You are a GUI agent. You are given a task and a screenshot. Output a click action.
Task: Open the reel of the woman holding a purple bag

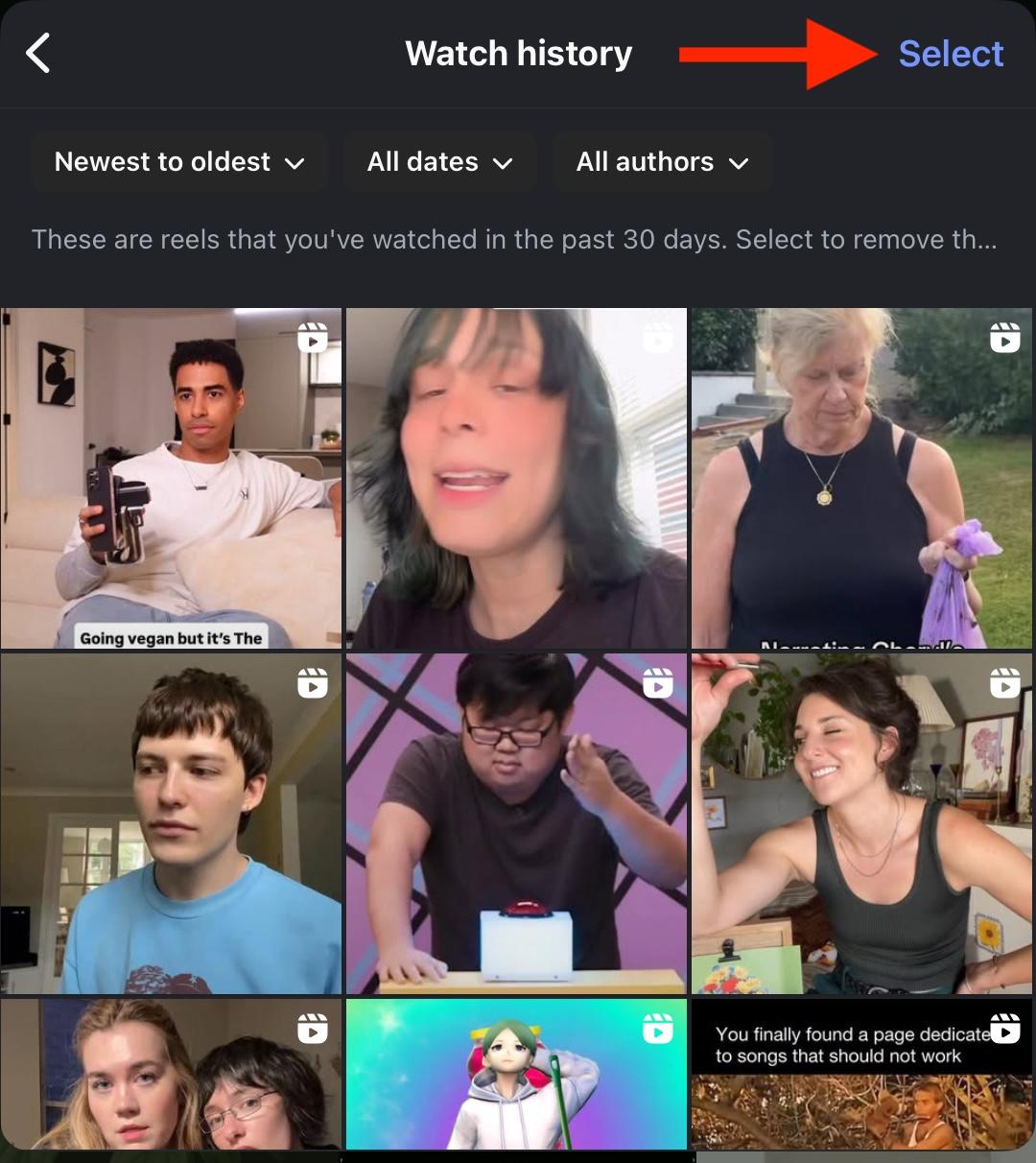tap(861, 478)
